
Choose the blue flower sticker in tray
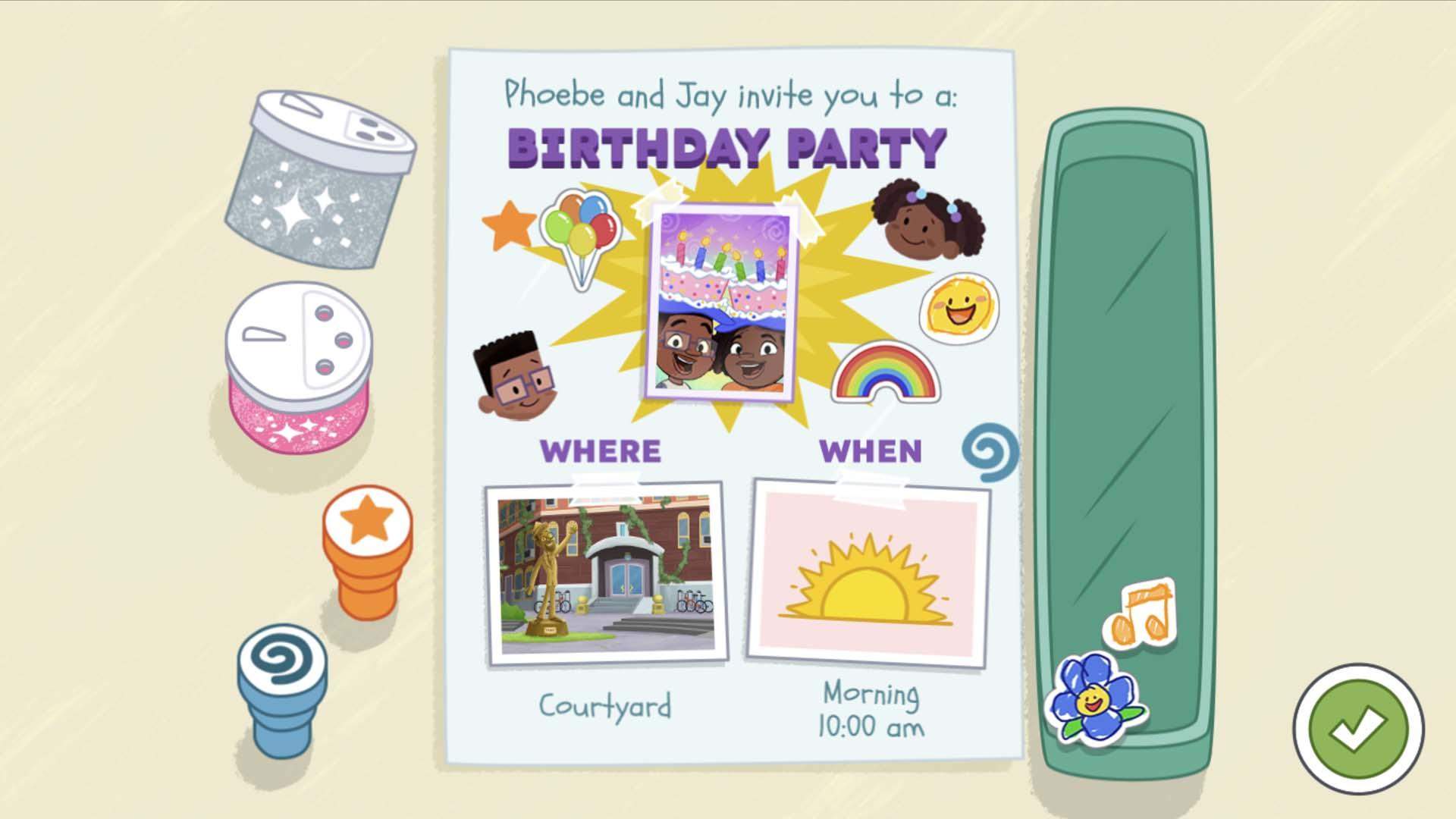click(1094, 698)
